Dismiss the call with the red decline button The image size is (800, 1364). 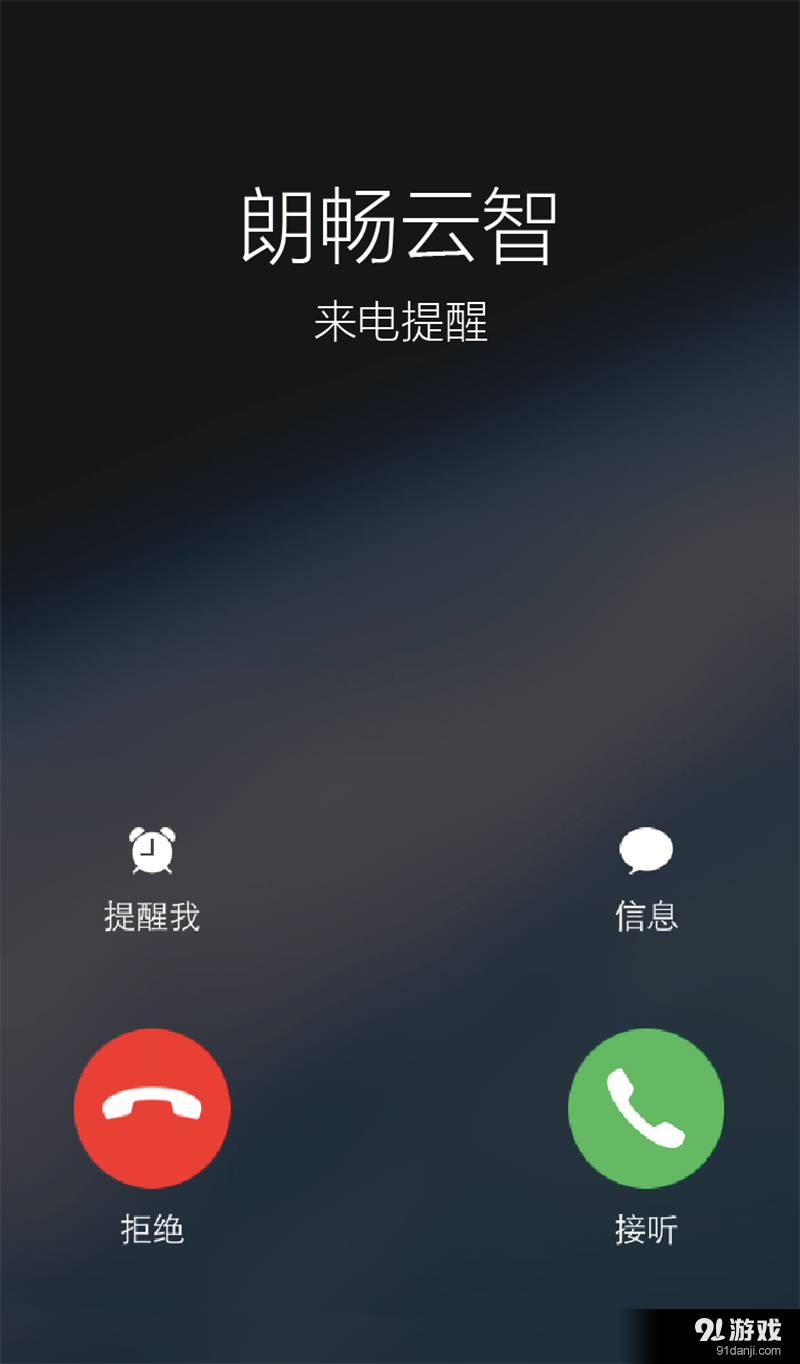pyautogui.click(x=152, y=1108)
